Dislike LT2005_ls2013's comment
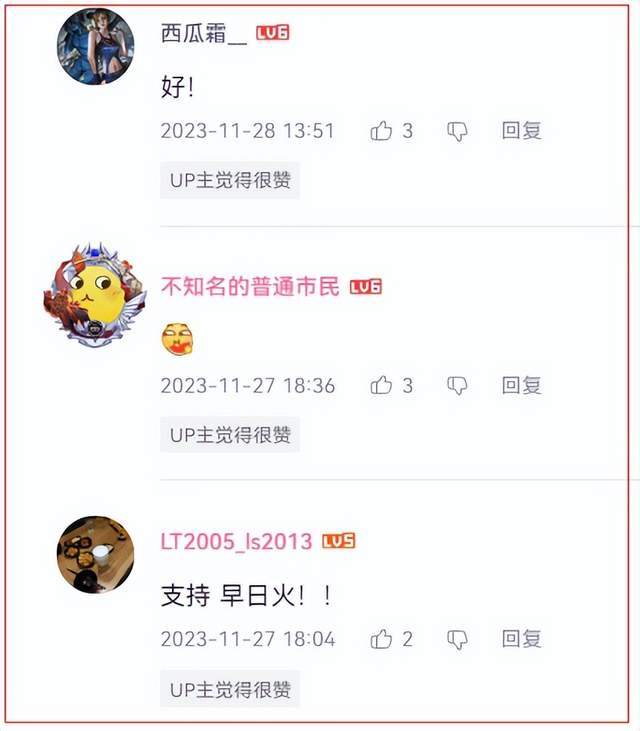This screenshot has height=731, width=640. coord(457,639)
